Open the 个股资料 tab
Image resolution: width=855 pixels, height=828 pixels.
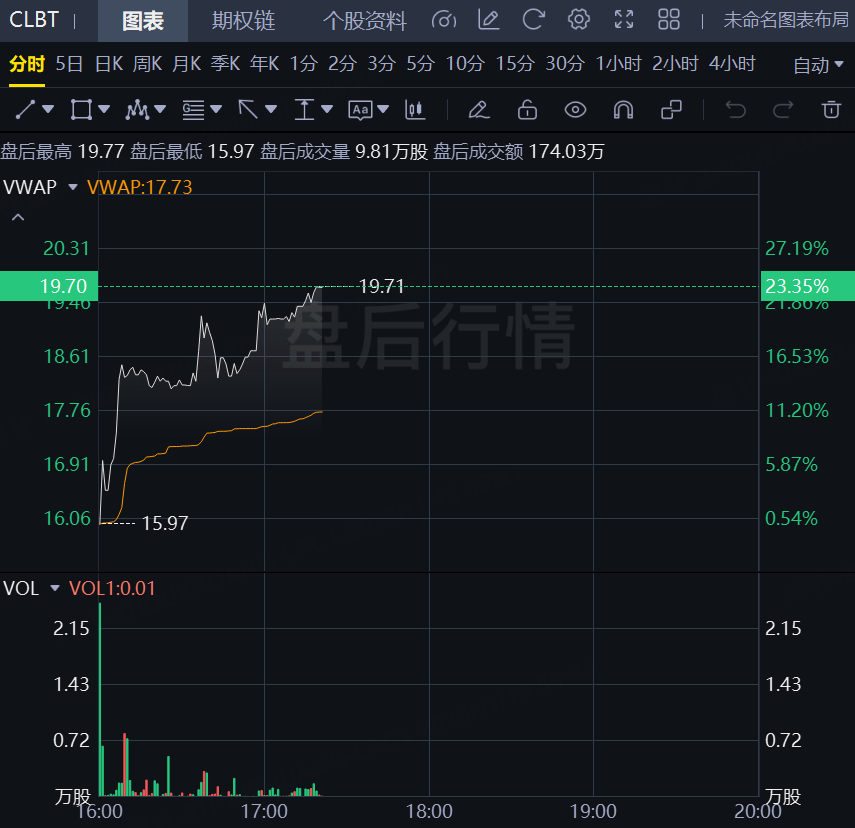[364, 20]
